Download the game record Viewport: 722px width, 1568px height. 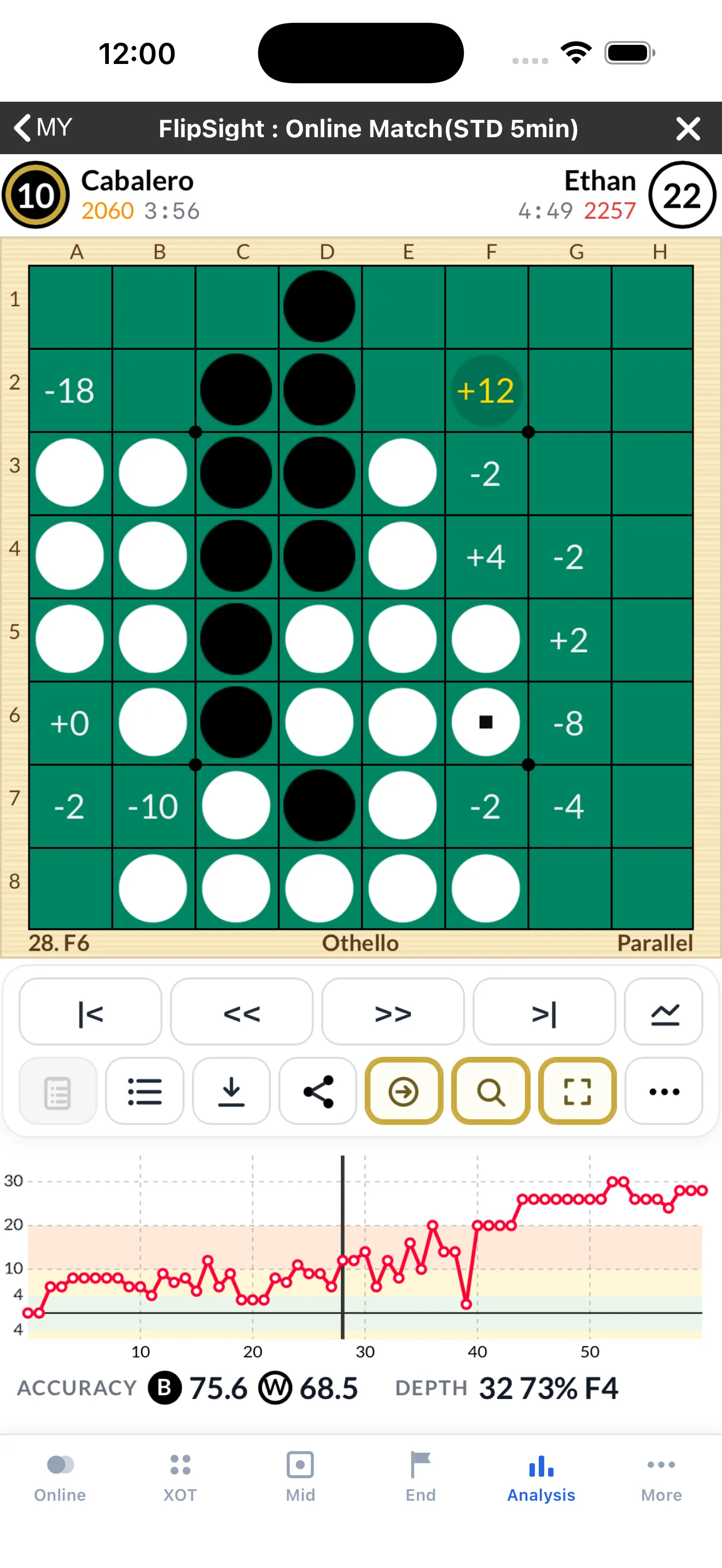pos(231,1091)
